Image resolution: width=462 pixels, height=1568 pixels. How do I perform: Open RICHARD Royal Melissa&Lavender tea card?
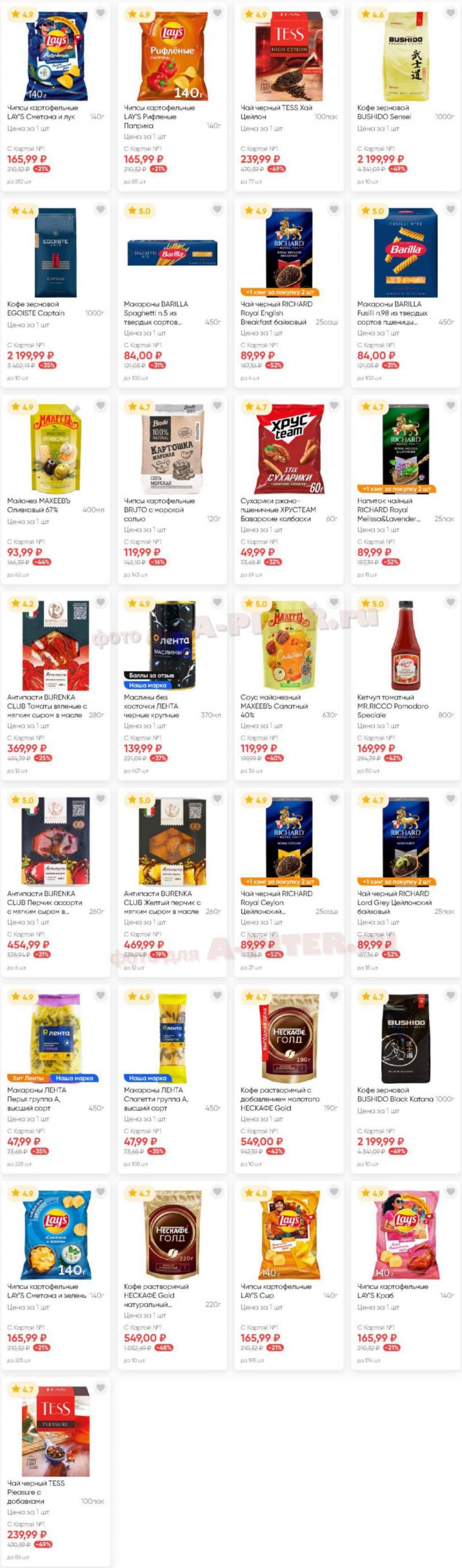point(405,449)
